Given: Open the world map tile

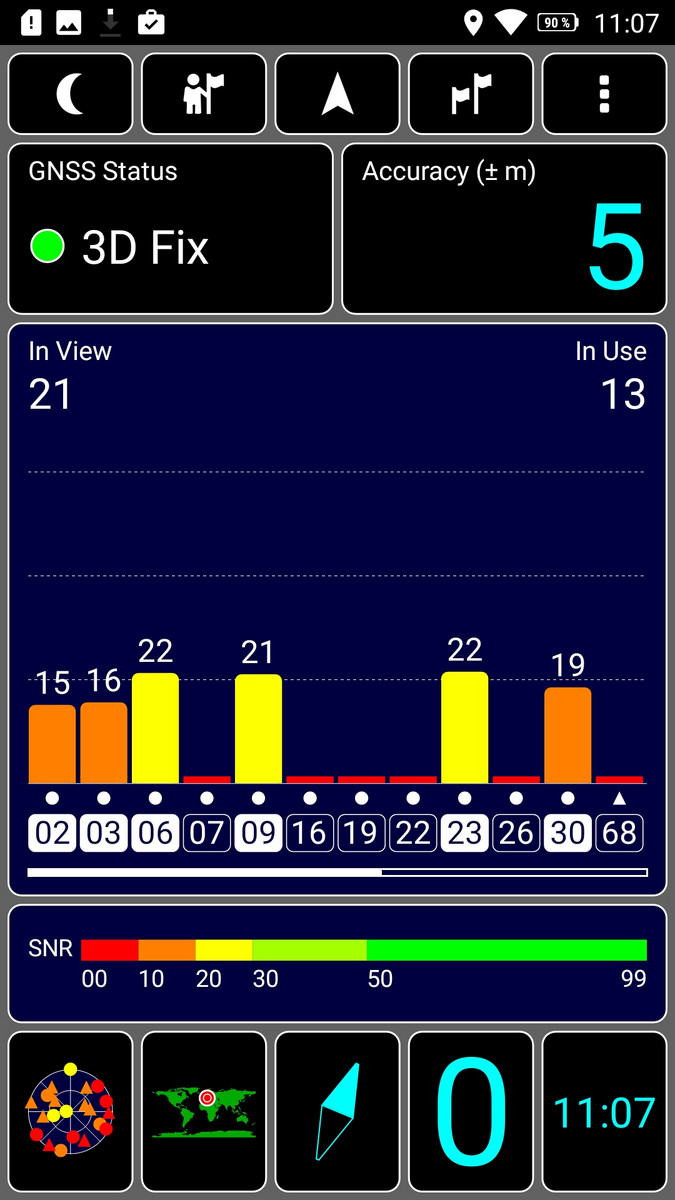Looking at the screenshot, I should [x=204, y=1111].
